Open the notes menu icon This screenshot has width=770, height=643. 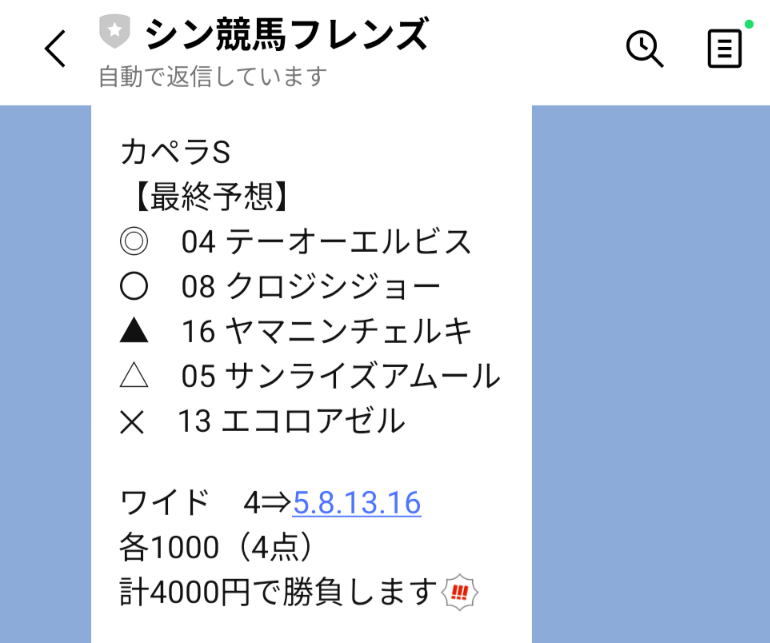point(725,48)
